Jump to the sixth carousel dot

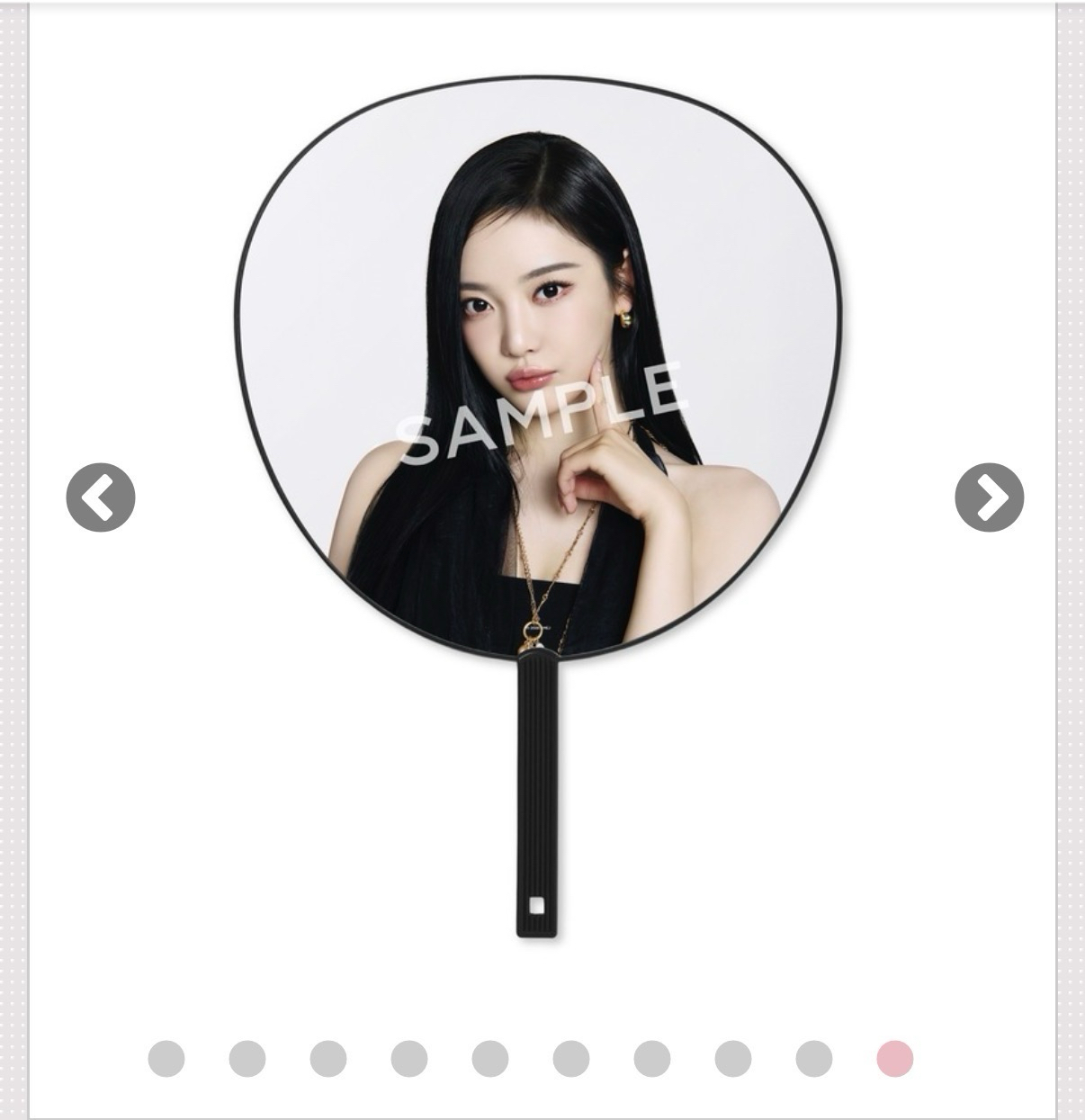[571, 1059]
